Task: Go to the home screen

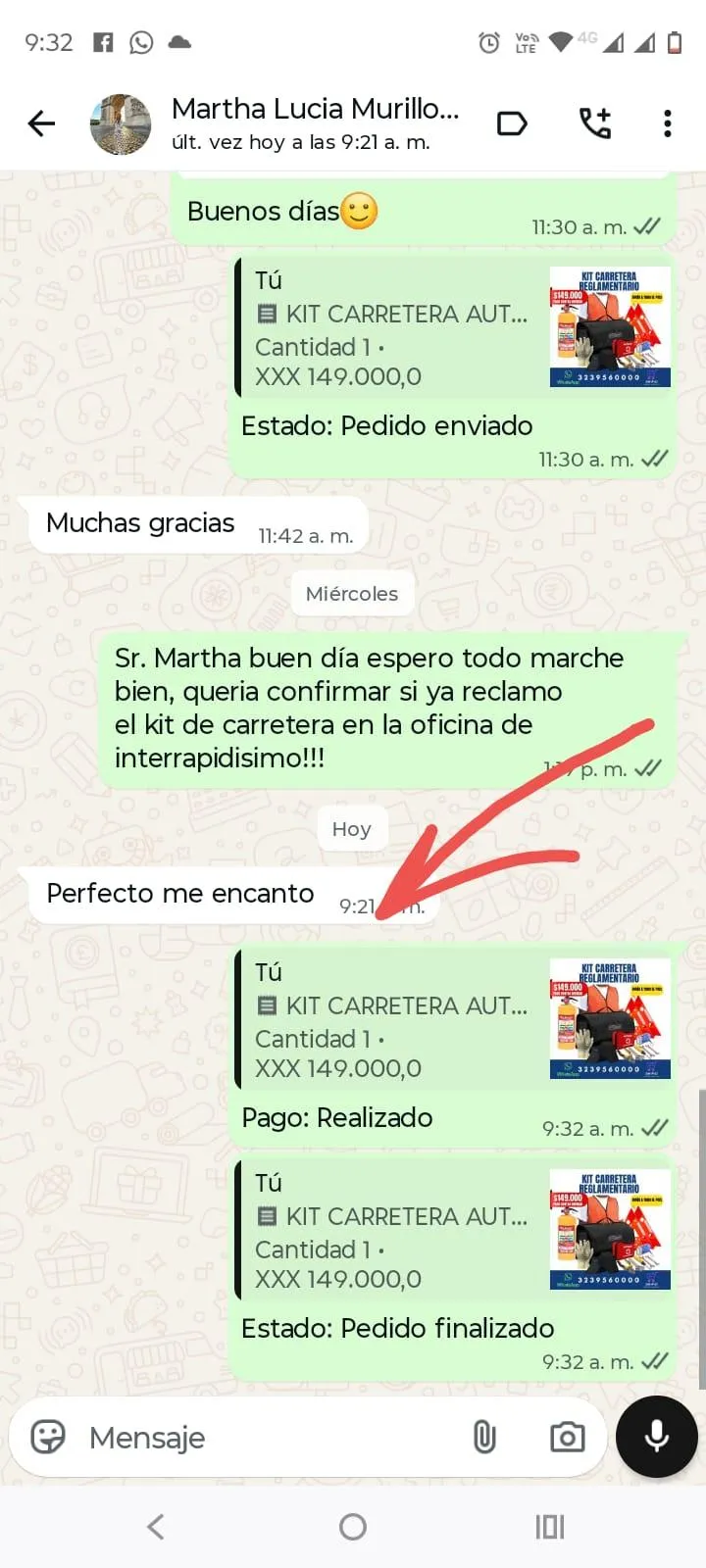Action: (x=353, y=1526)
